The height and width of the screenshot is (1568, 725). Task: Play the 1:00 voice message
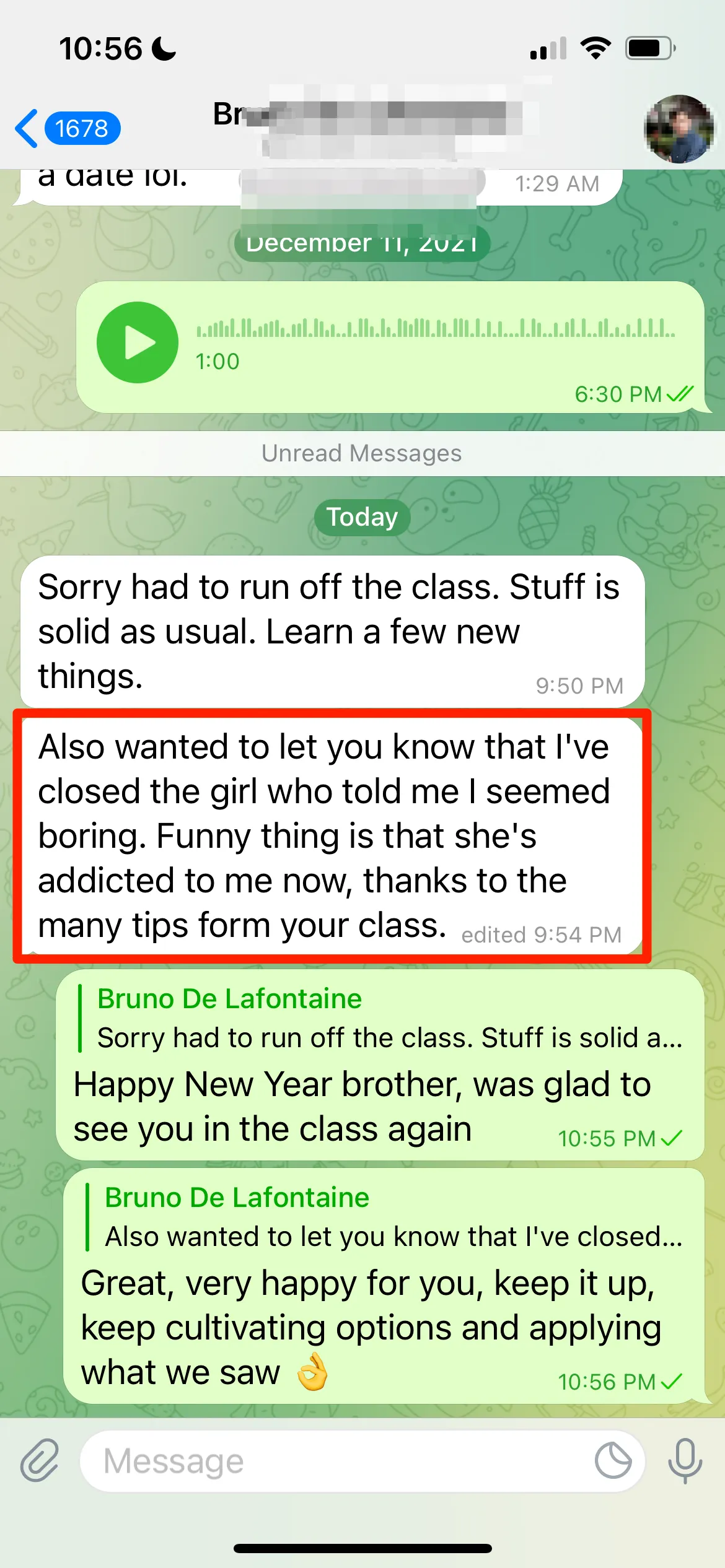click(138, 342)
